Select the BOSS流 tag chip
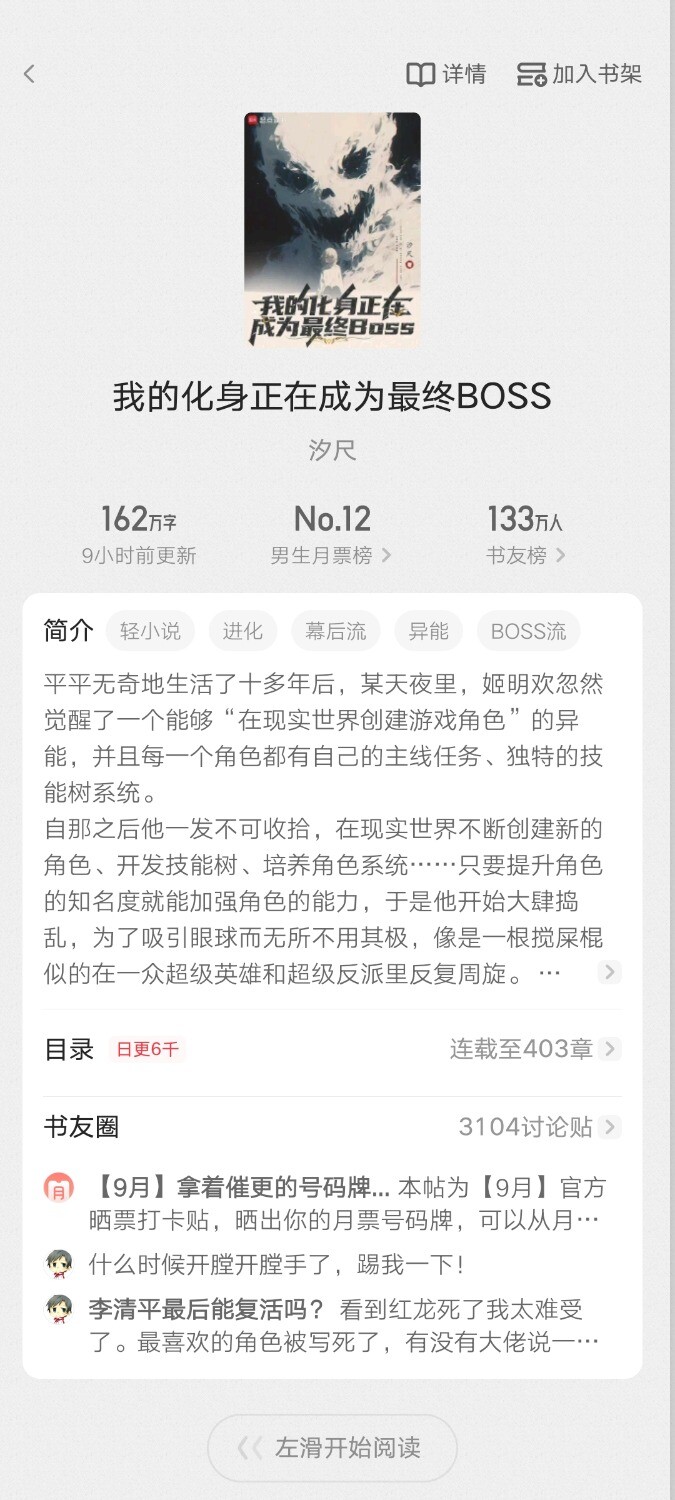 pos(528,631)
